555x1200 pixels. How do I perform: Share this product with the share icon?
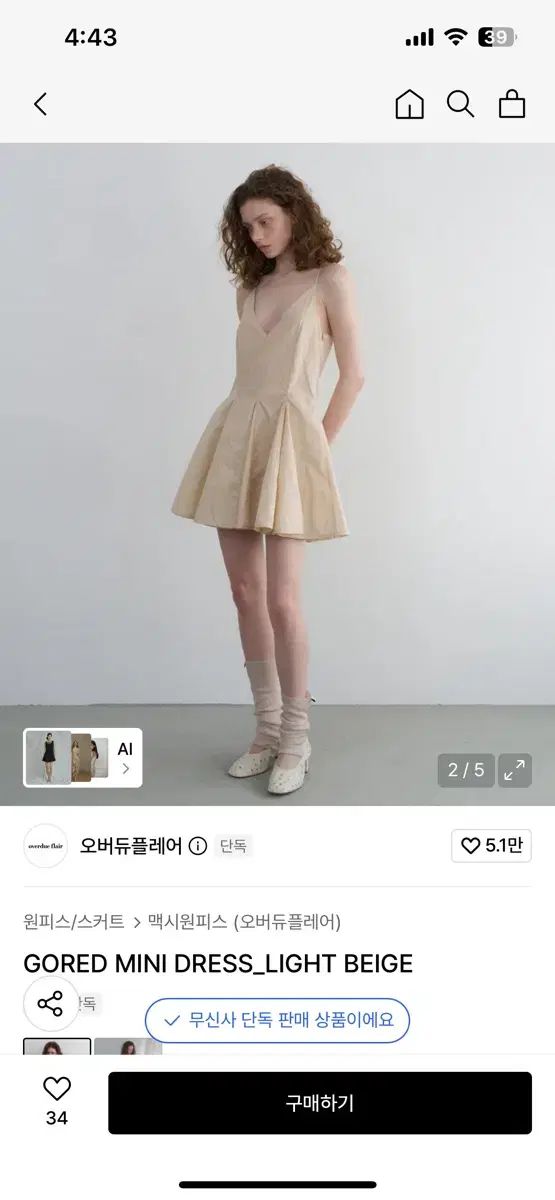50,1003
